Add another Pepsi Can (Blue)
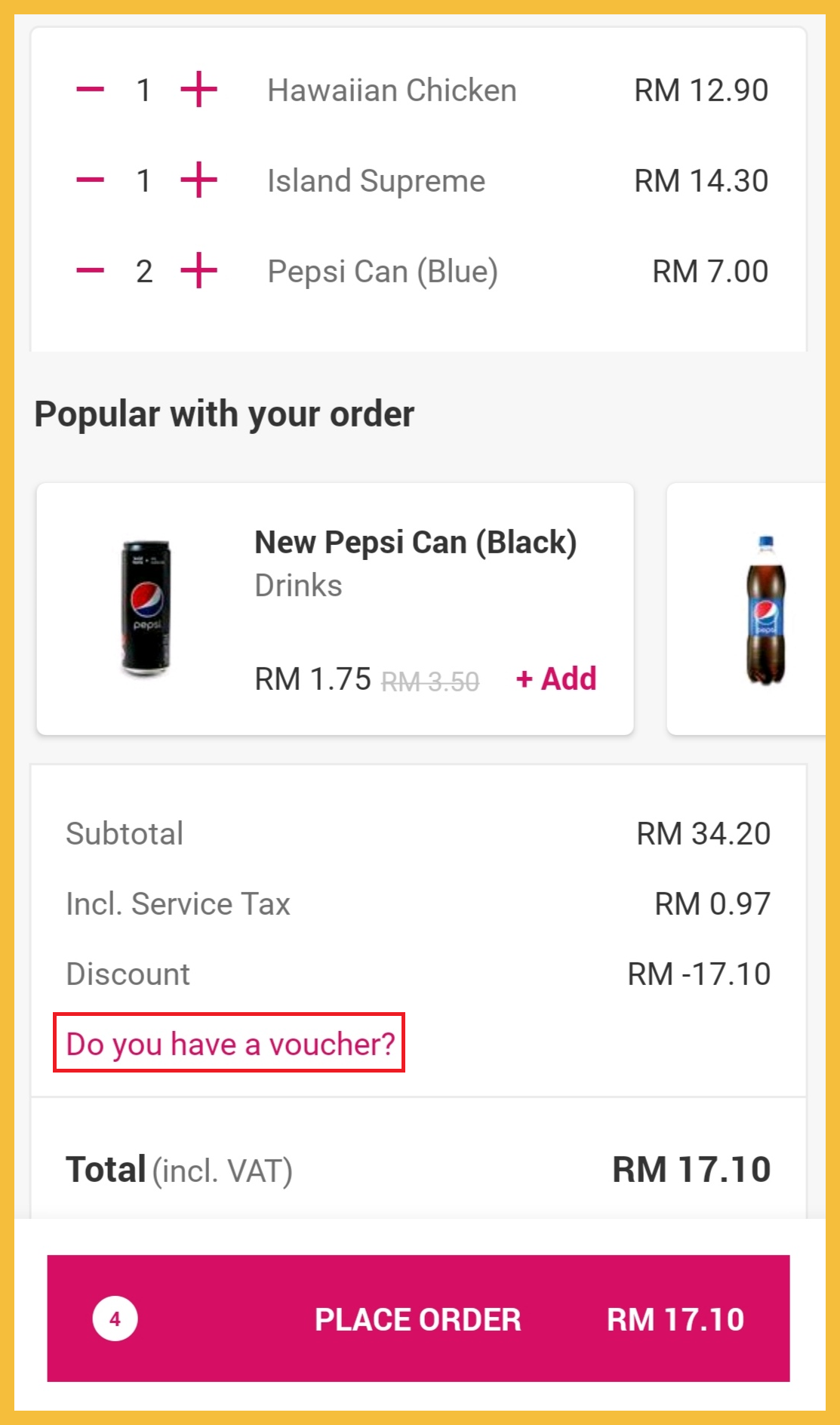This screenshot has width=840, height=1425. [199, 271]
